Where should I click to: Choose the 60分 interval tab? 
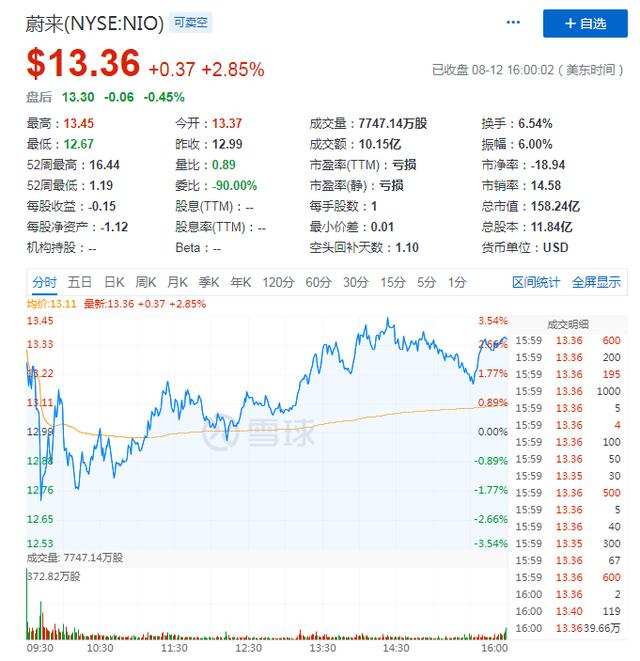click(x=318, y=283)
